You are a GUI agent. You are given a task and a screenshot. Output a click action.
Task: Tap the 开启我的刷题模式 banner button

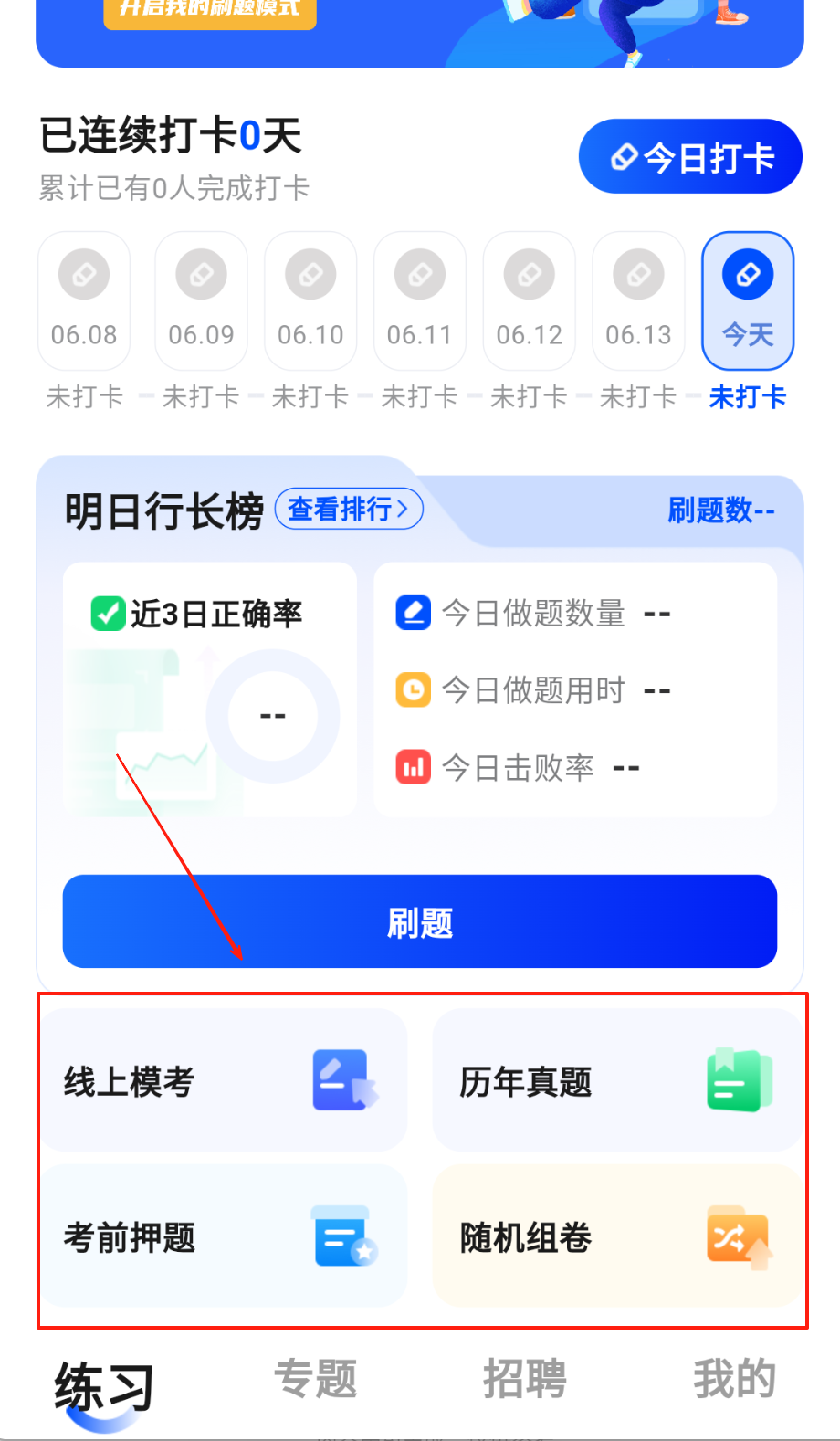coord(210,9)
